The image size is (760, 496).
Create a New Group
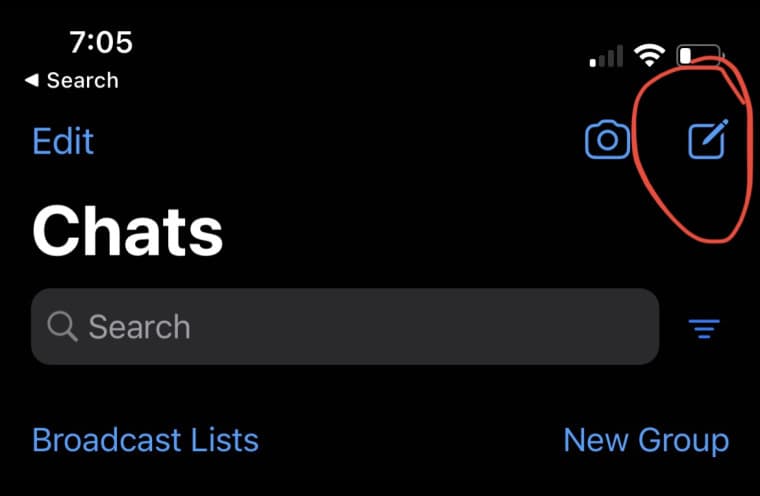tap(646, 440)
